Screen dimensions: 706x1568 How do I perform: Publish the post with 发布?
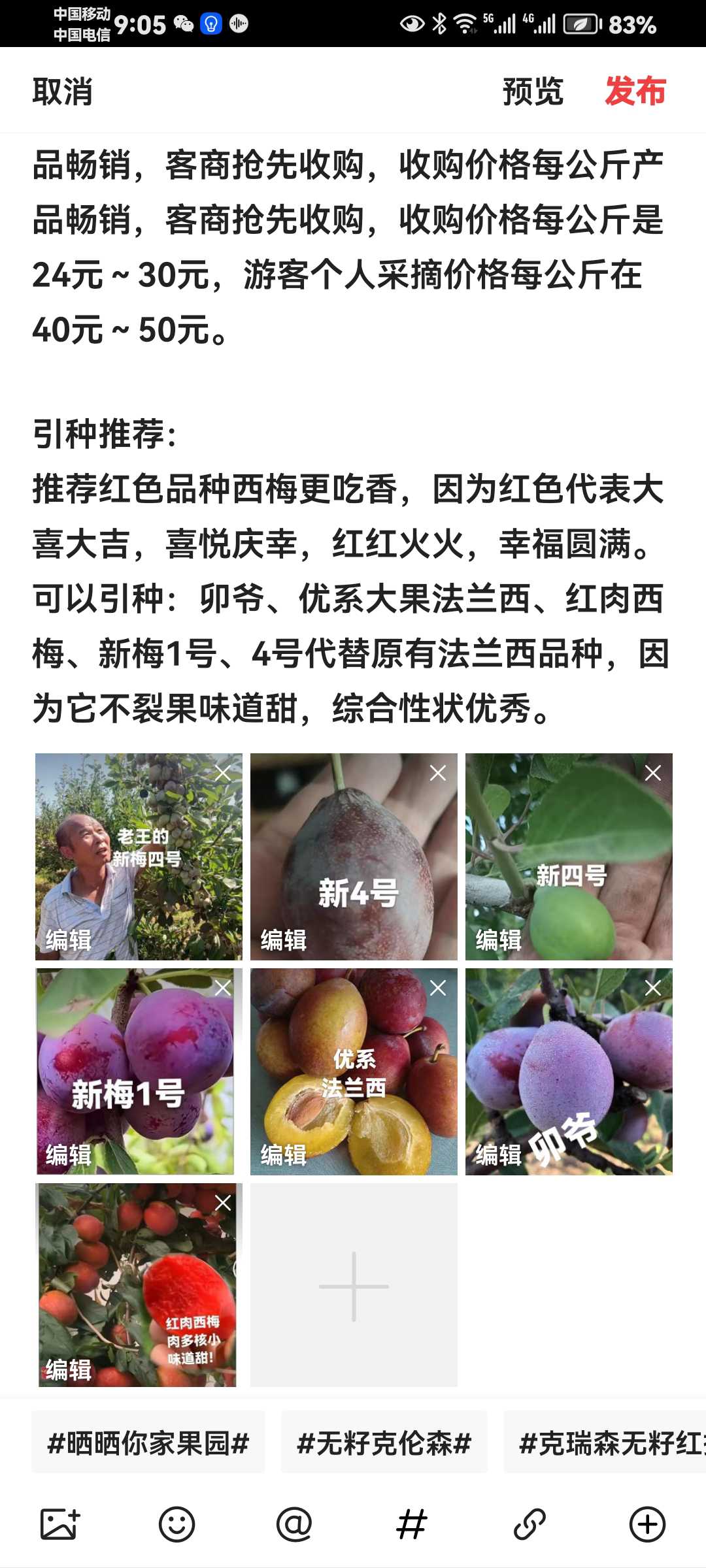pyautogui.click(x=635, y=91)
